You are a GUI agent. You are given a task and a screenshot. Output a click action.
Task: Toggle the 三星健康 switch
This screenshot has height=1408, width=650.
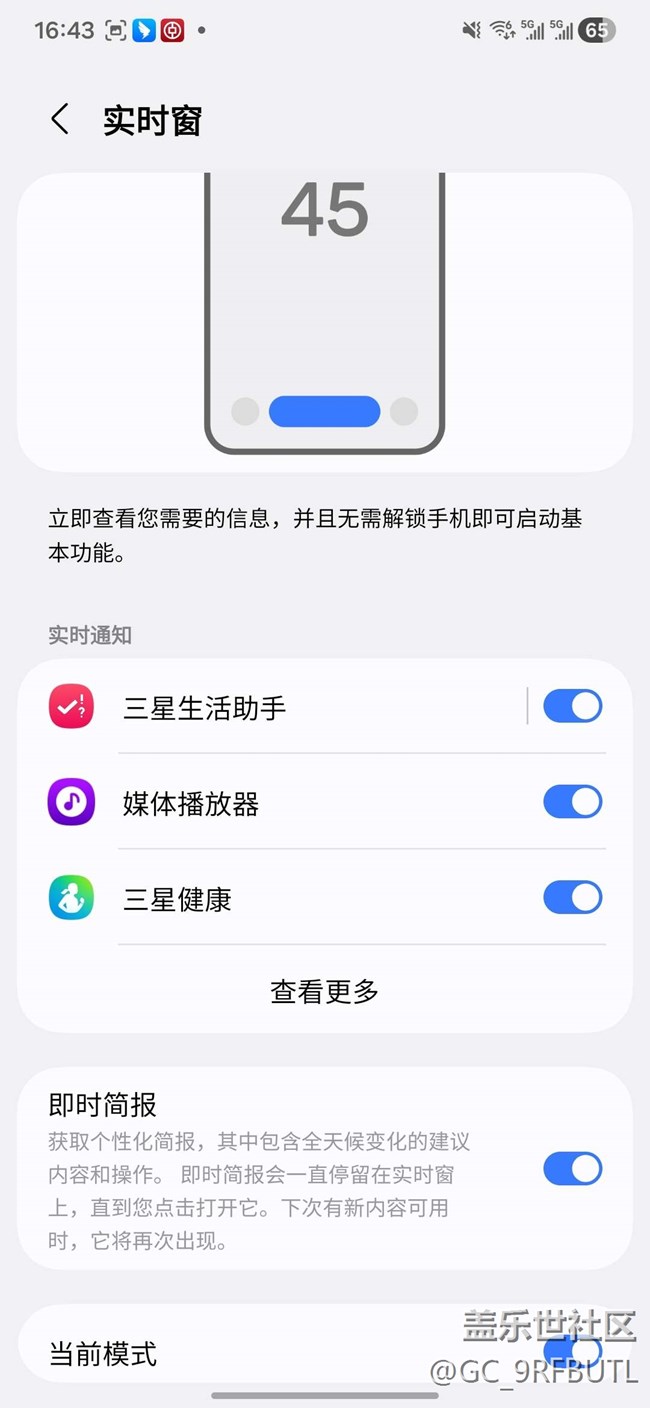pyautogui.click(x=572, y=897)
